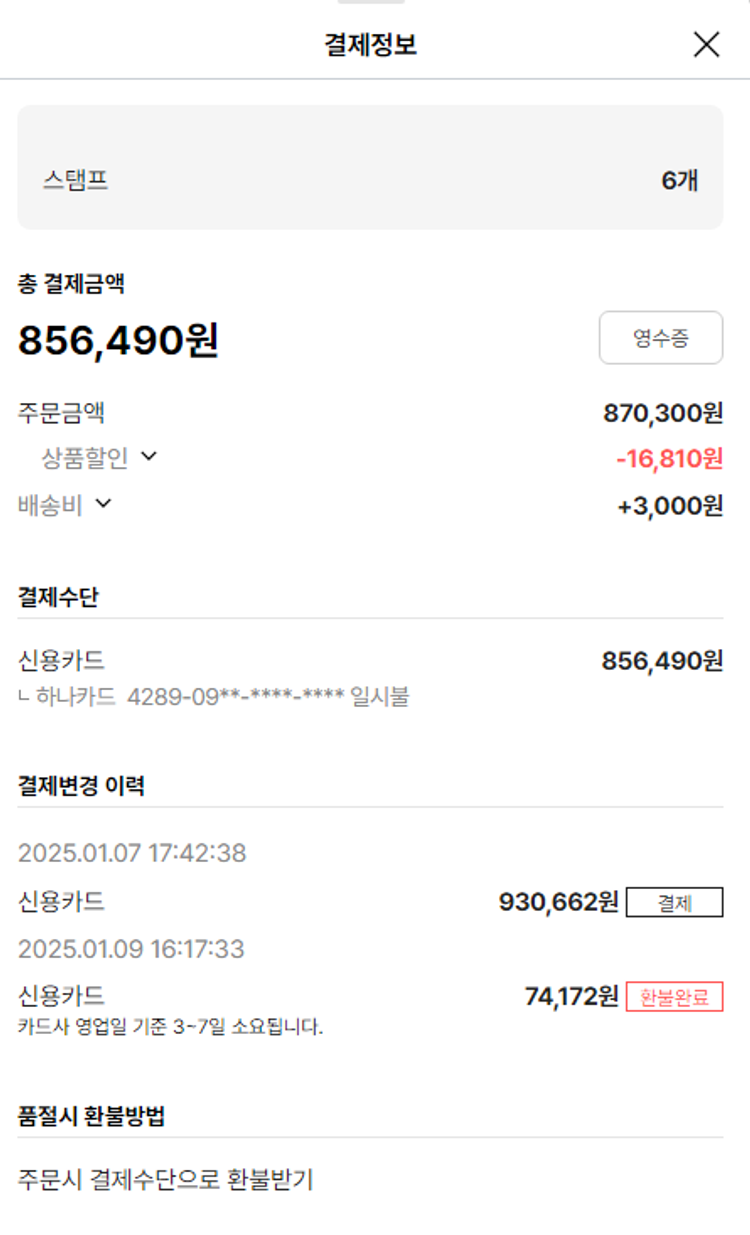This screenshot has height=1235, width=750.
Task: Close the 결제정보 sheet
Action: tap(706, 45)
